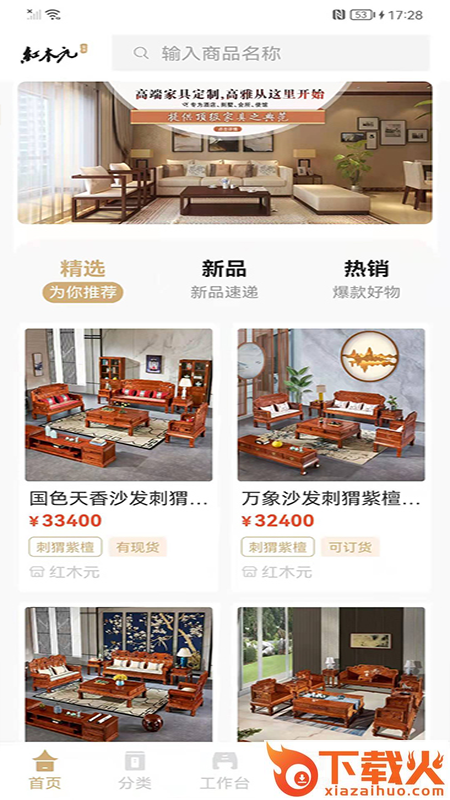Image resolution: width=450 pixels, height=800 pixels.
Task: Open the 工作台 workbench tab
Action: [x=224, y=769]
